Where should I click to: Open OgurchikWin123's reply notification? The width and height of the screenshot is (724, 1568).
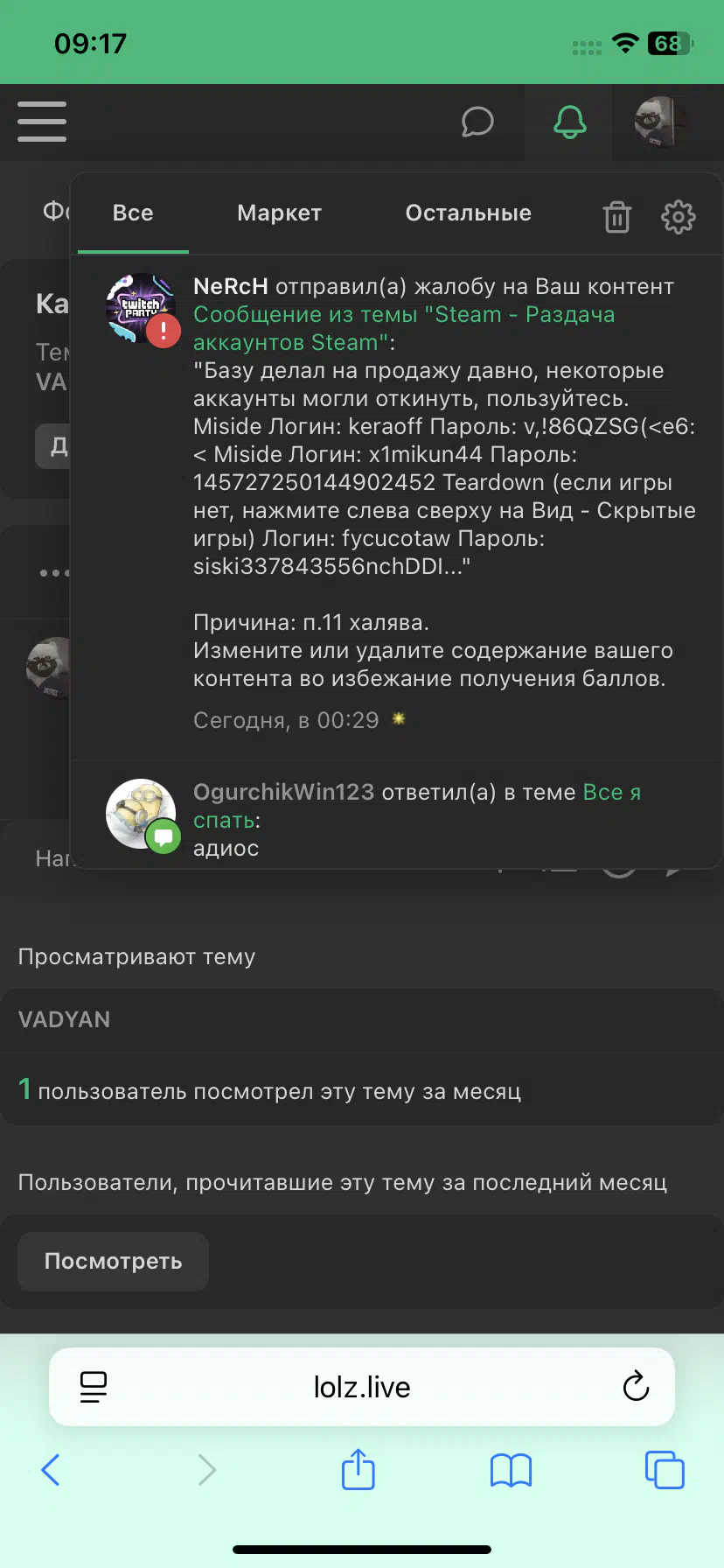(x=396, y=821)
